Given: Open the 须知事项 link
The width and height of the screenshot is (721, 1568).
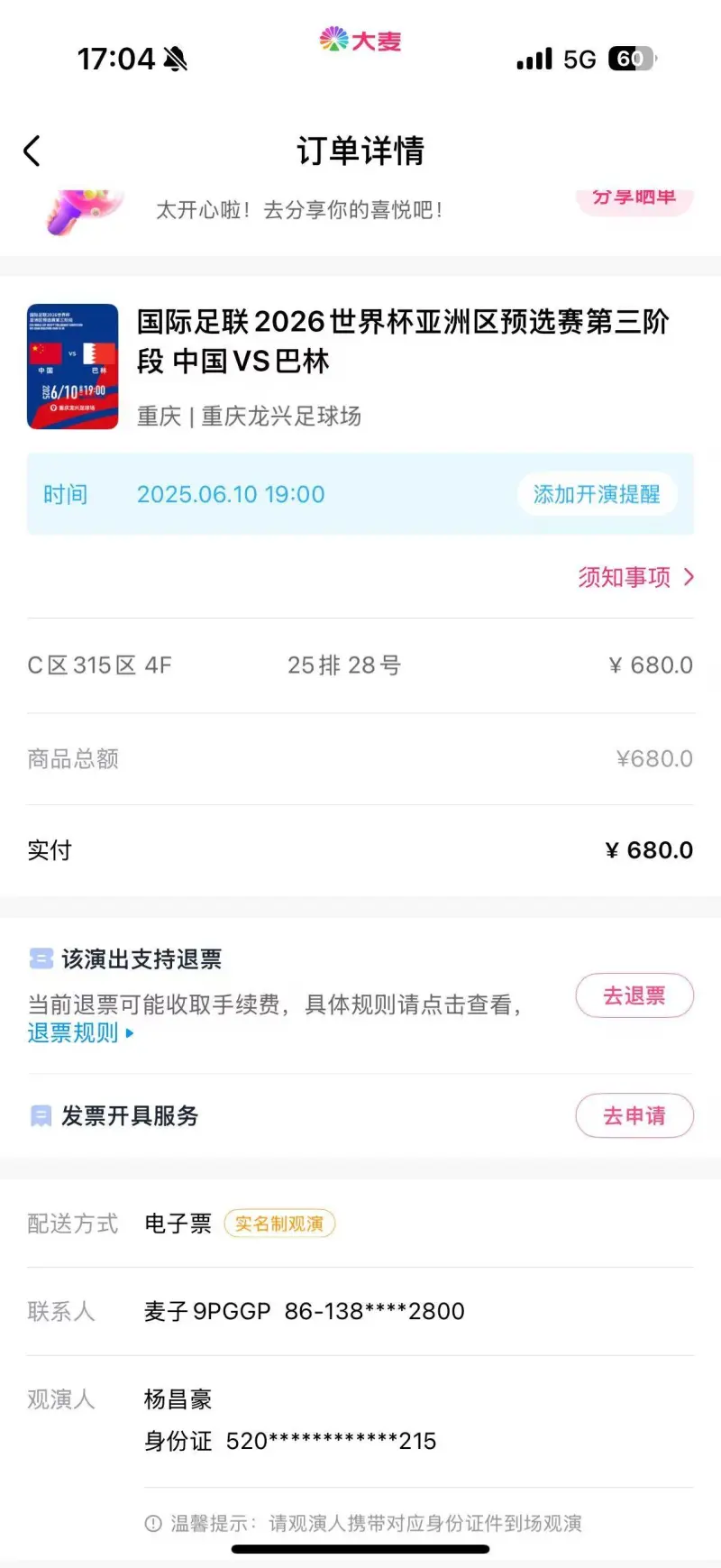Looking at the screenshot, I should [636, 577].
